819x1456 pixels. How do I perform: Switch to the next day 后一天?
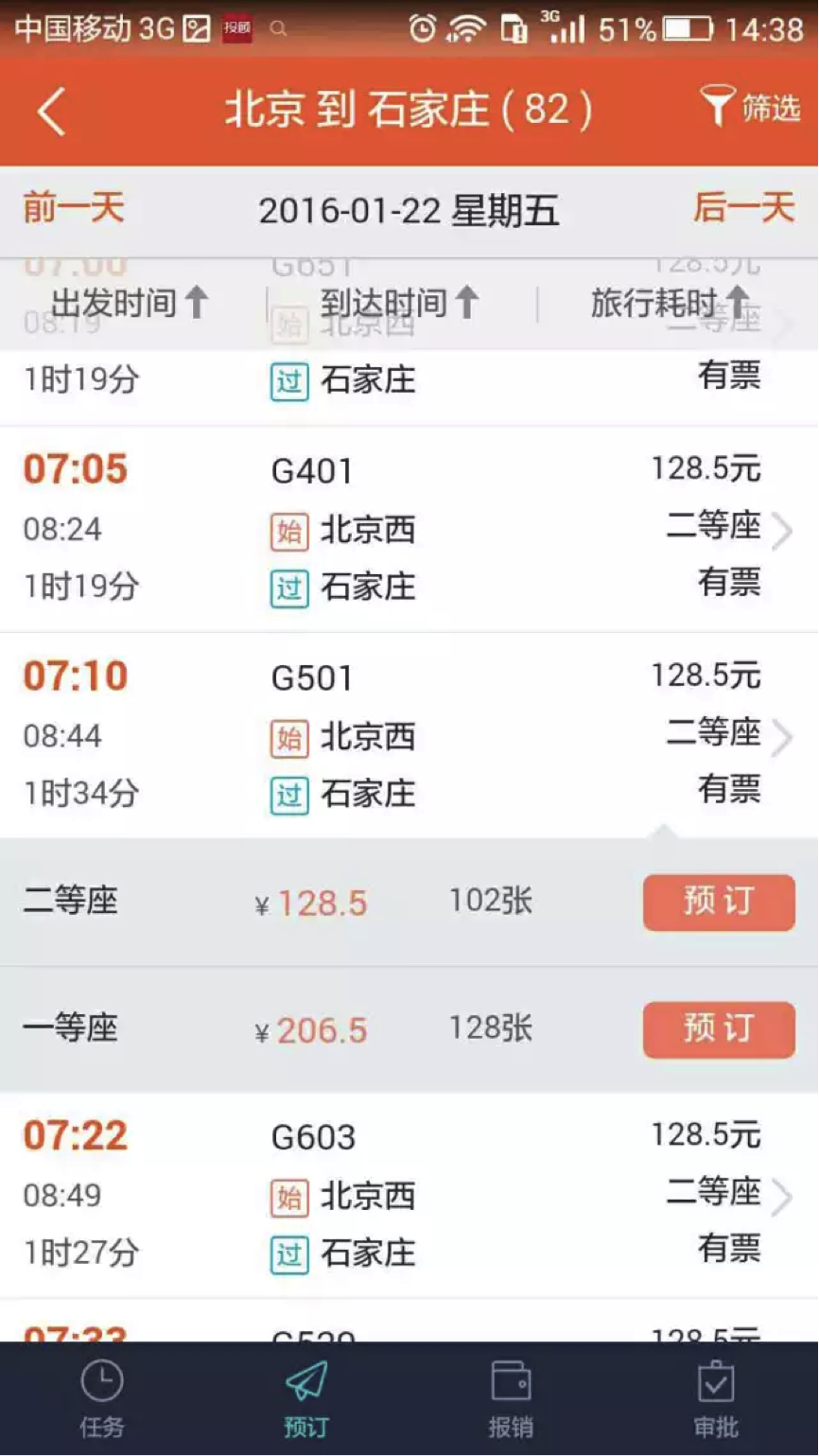744,208
